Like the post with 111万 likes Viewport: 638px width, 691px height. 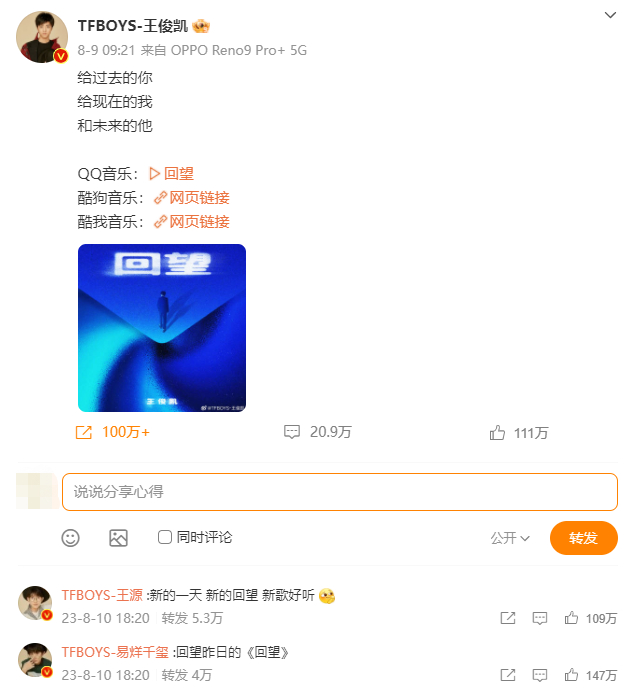tap(498, 433)
